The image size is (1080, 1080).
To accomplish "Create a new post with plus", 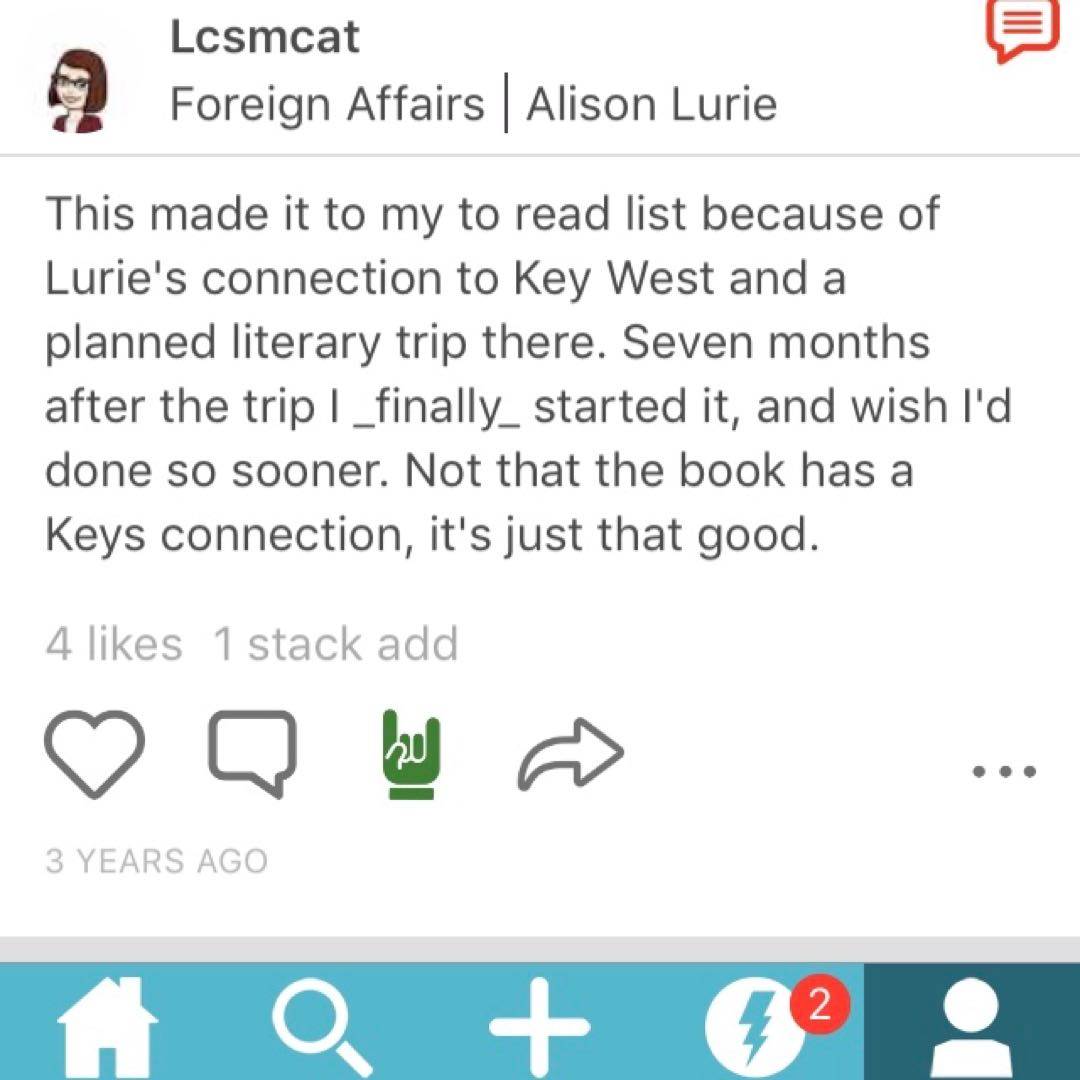I will (539, 1025).
